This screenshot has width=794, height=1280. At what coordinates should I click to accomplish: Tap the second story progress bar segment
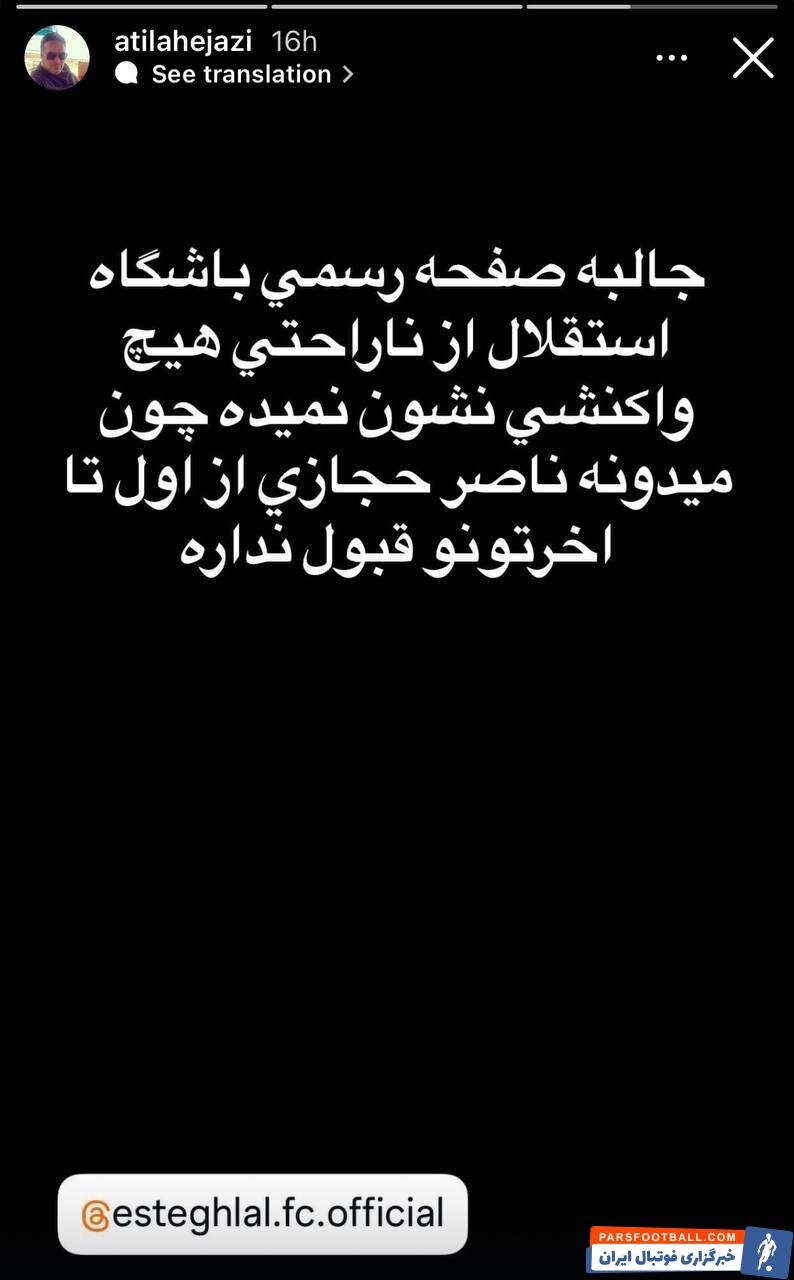[395, 7]
